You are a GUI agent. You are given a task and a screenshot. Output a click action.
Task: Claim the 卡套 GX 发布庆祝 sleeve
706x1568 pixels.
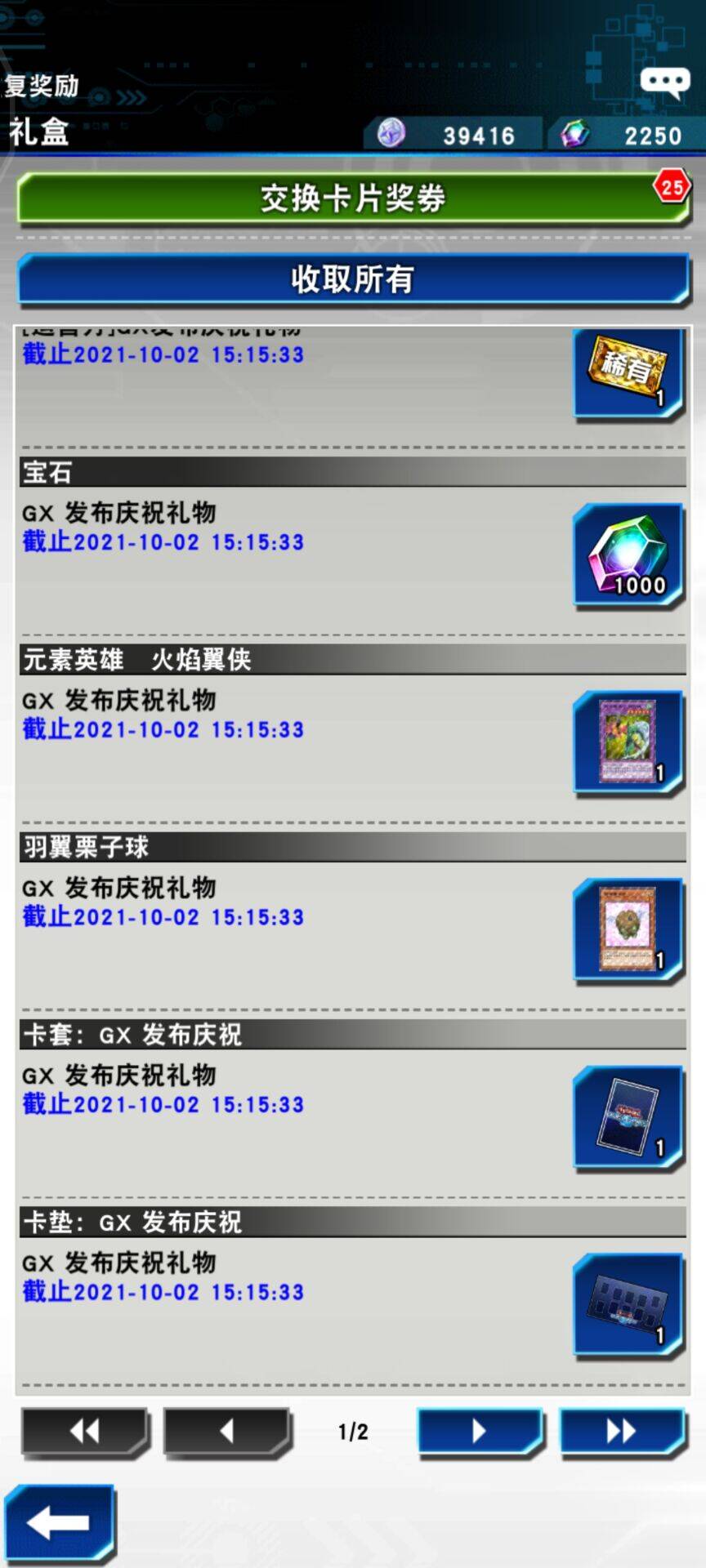pyautogui.click(x=628, y=1118)
